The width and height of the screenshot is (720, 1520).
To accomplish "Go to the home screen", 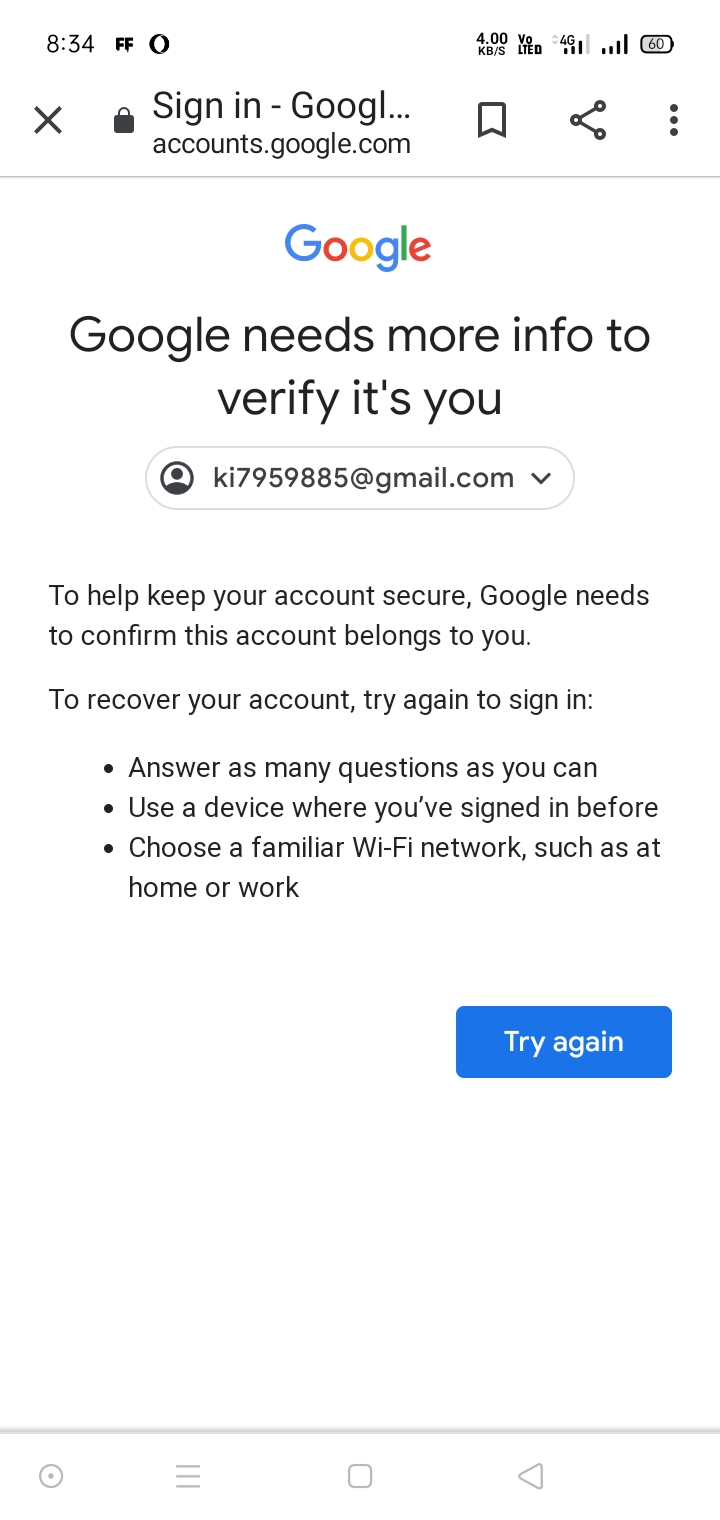I will [x=360, y=1476].
